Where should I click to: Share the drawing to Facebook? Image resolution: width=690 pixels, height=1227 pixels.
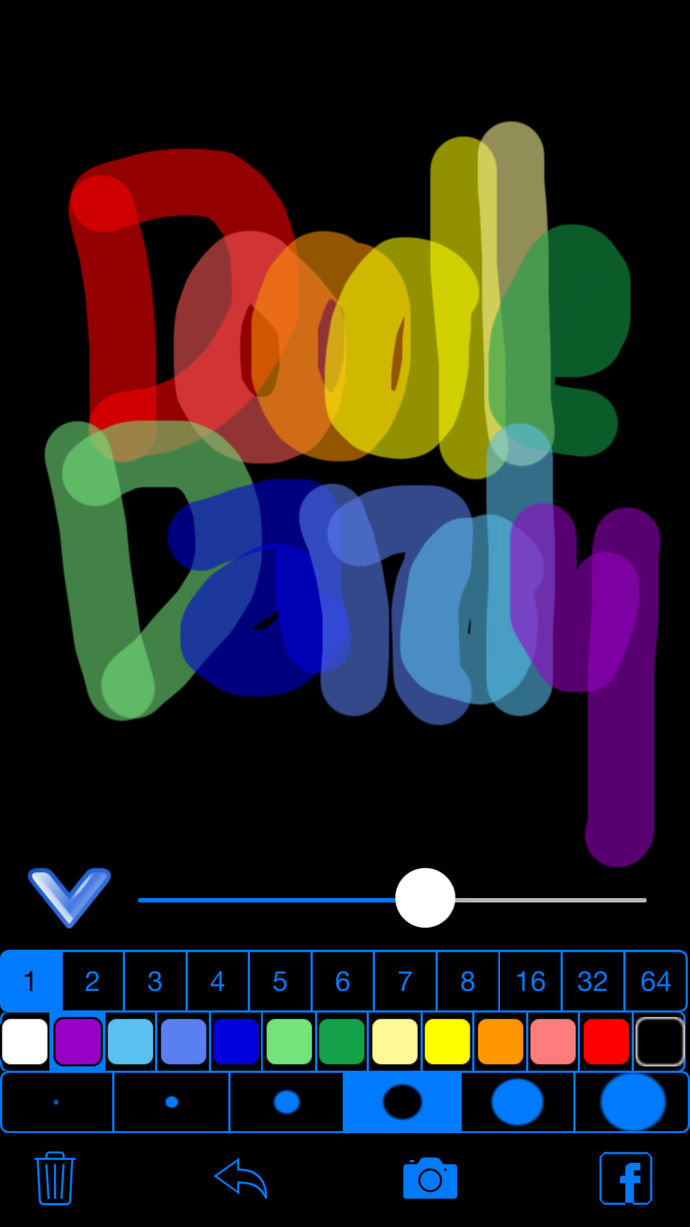pos(626,1178)
